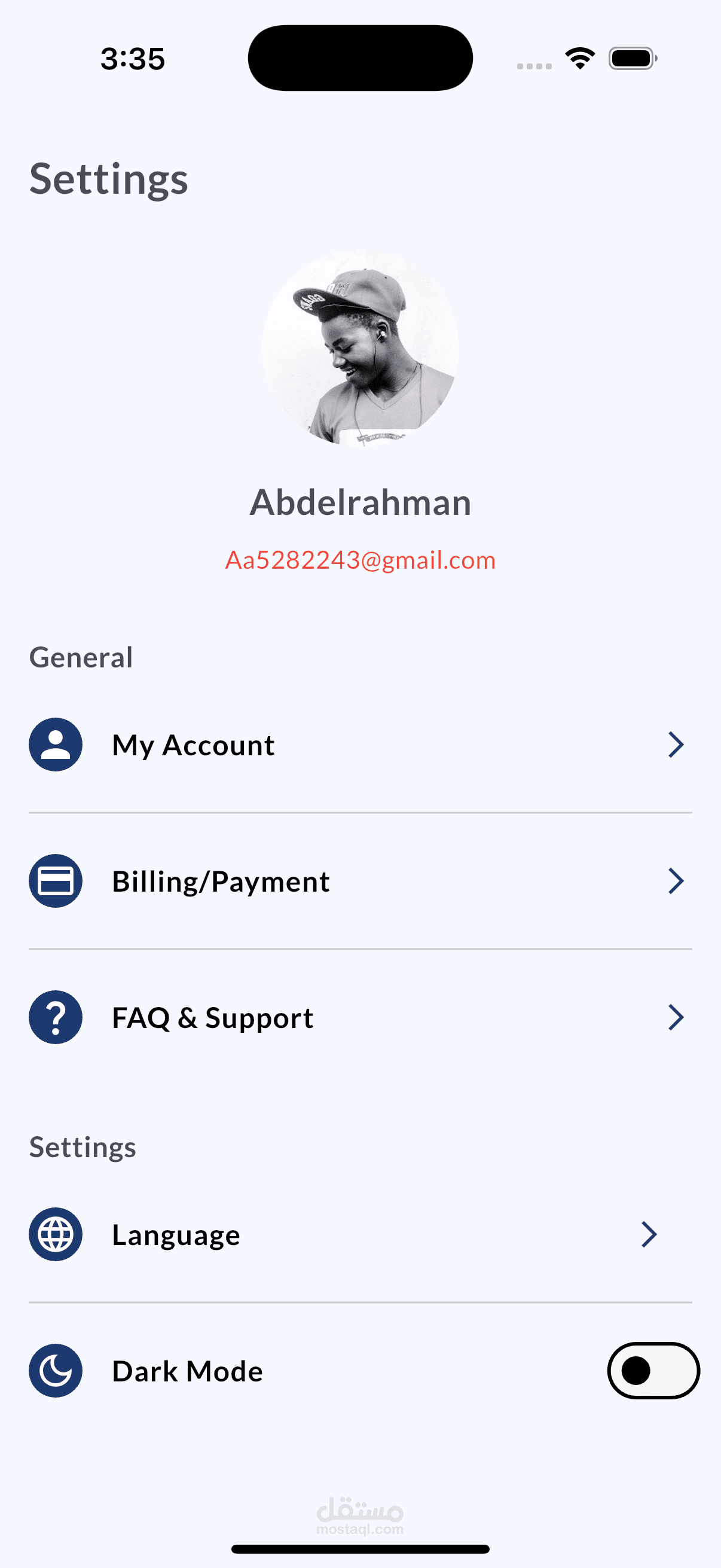Open FAQ & Support
721x1568 pixels.
tap(359, 1018)
